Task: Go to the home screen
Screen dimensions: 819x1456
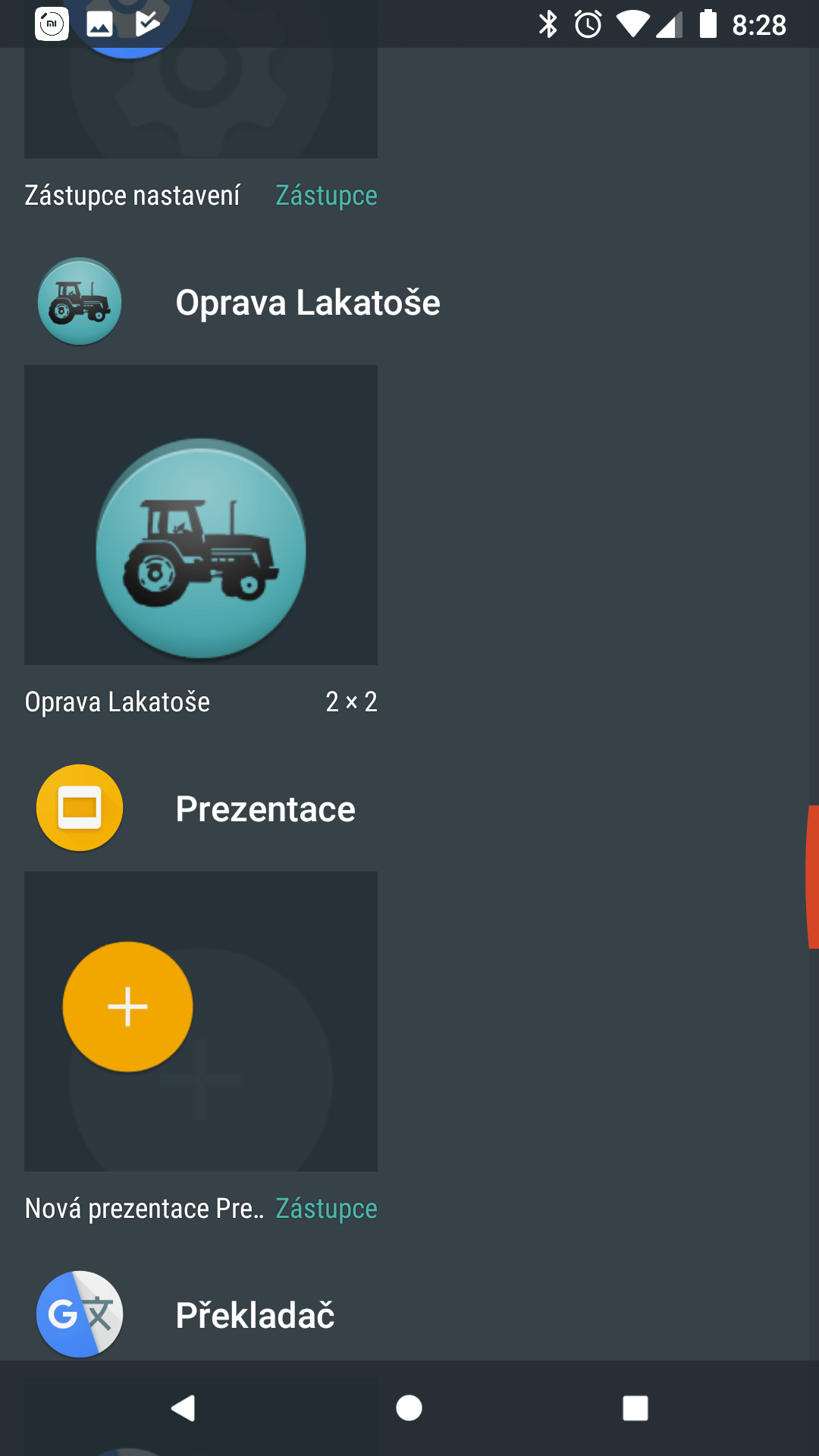Action: coord(409,1408)
